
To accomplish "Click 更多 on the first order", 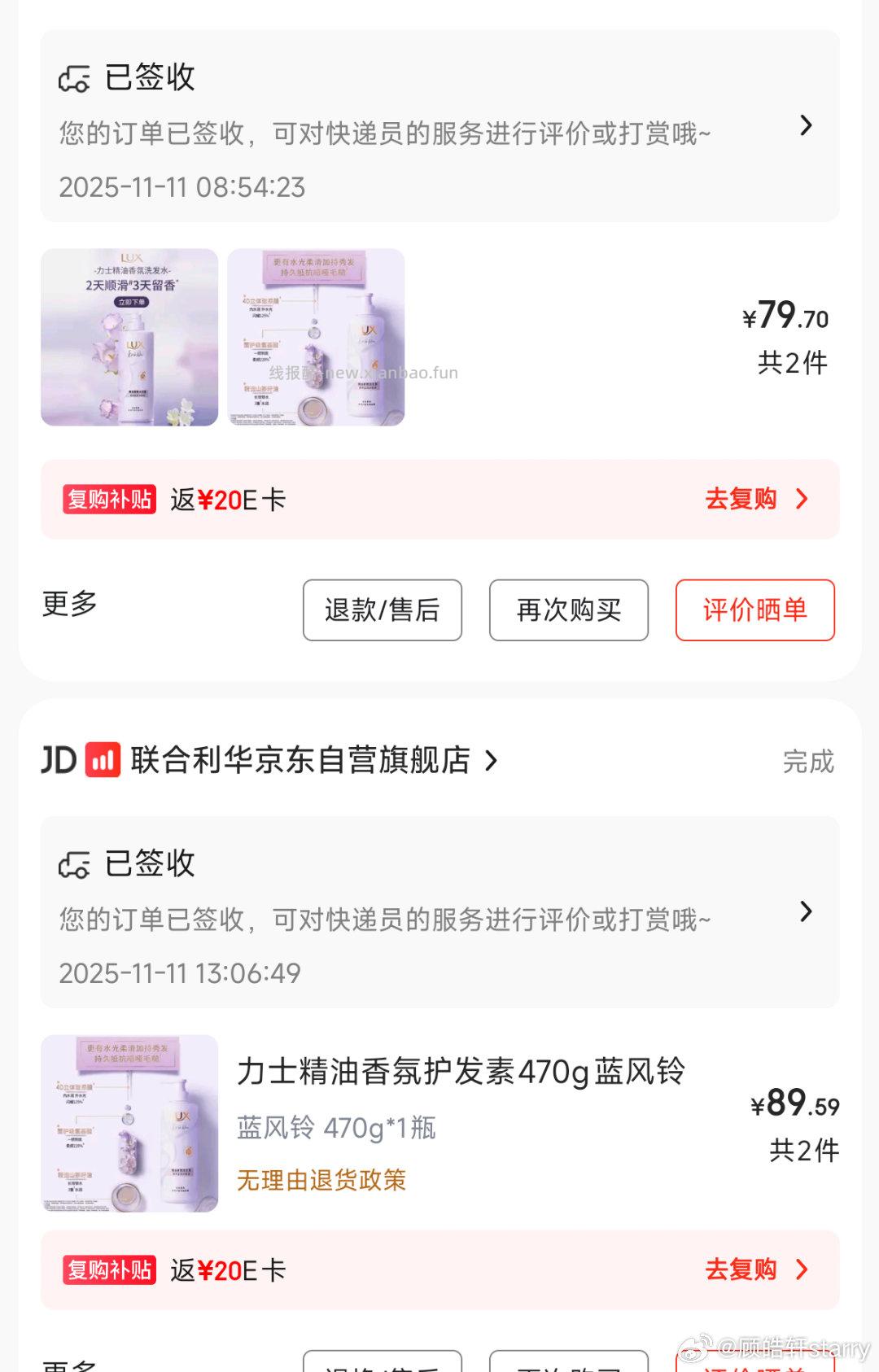I will pos(70,605).
